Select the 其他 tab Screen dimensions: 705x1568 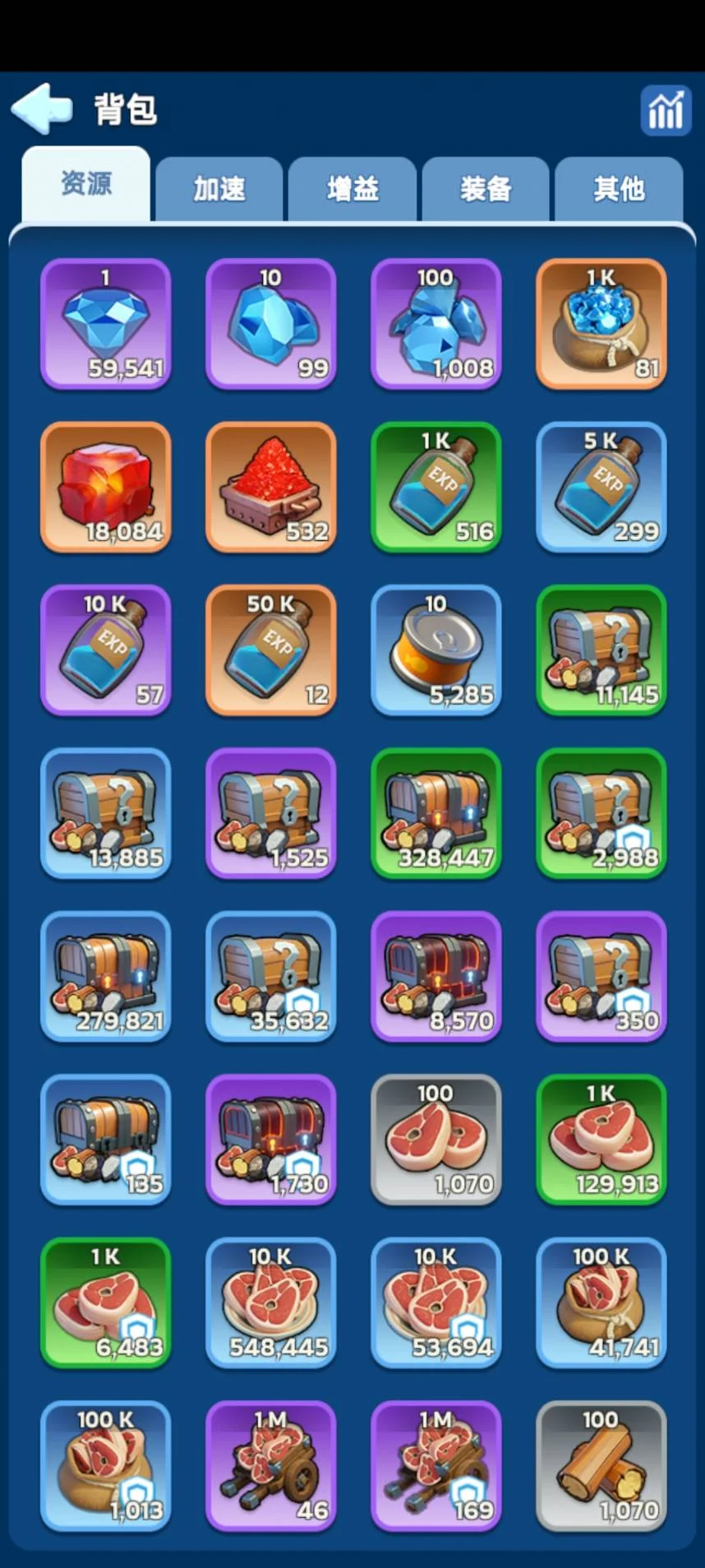coord(619,189)
